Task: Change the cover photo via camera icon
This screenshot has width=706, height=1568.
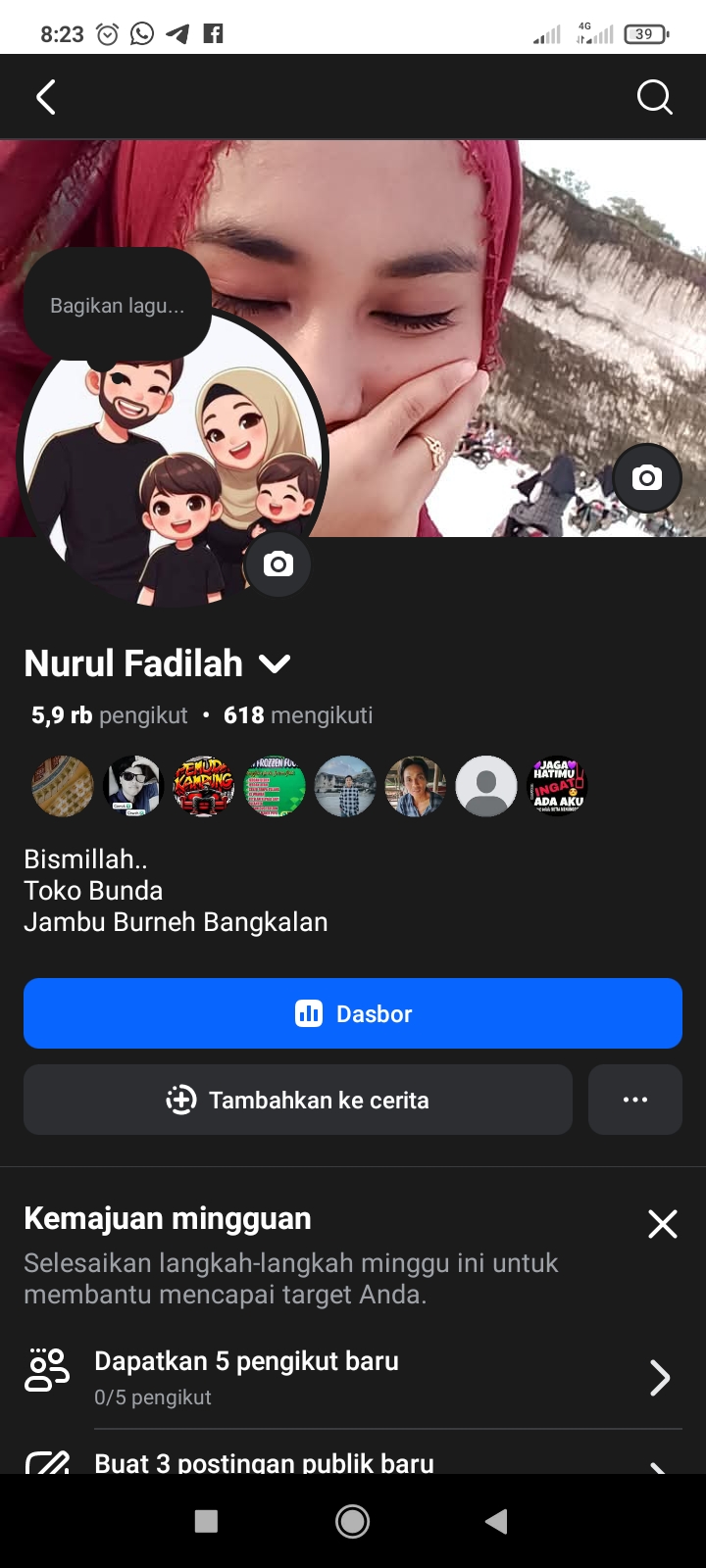Action: (646, 478)
